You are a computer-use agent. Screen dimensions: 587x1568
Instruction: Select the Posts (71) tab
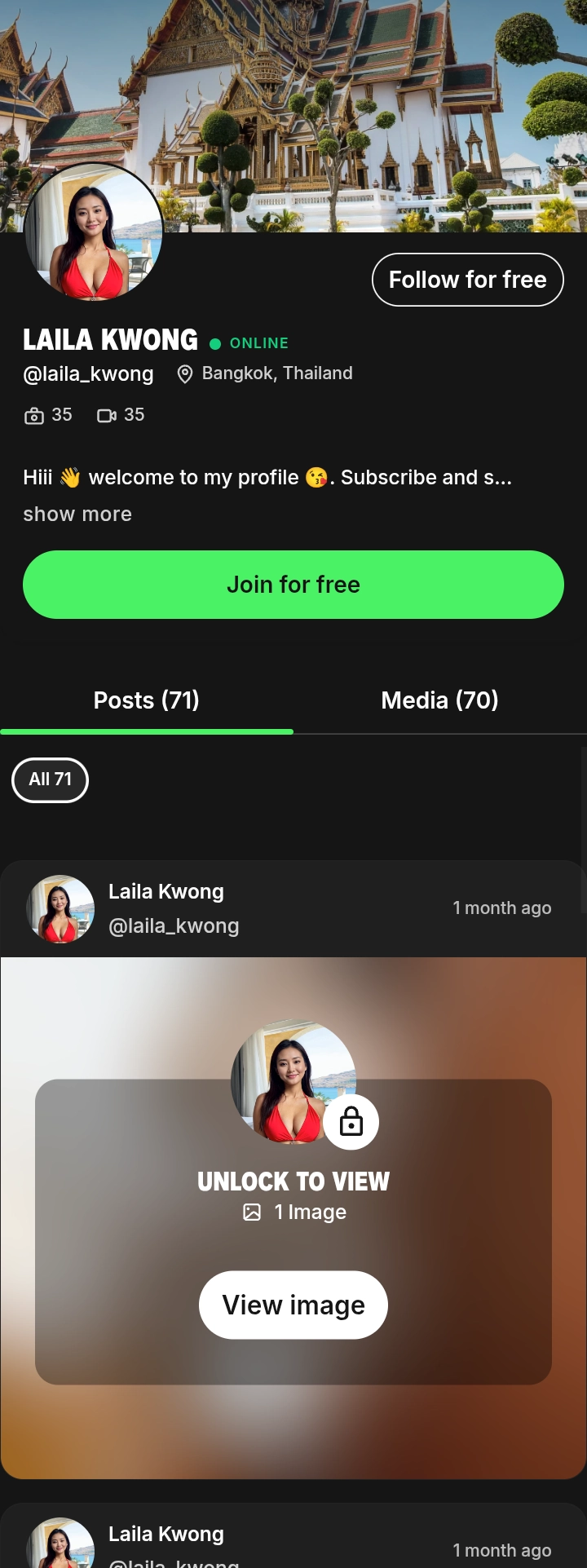(147, 700)
